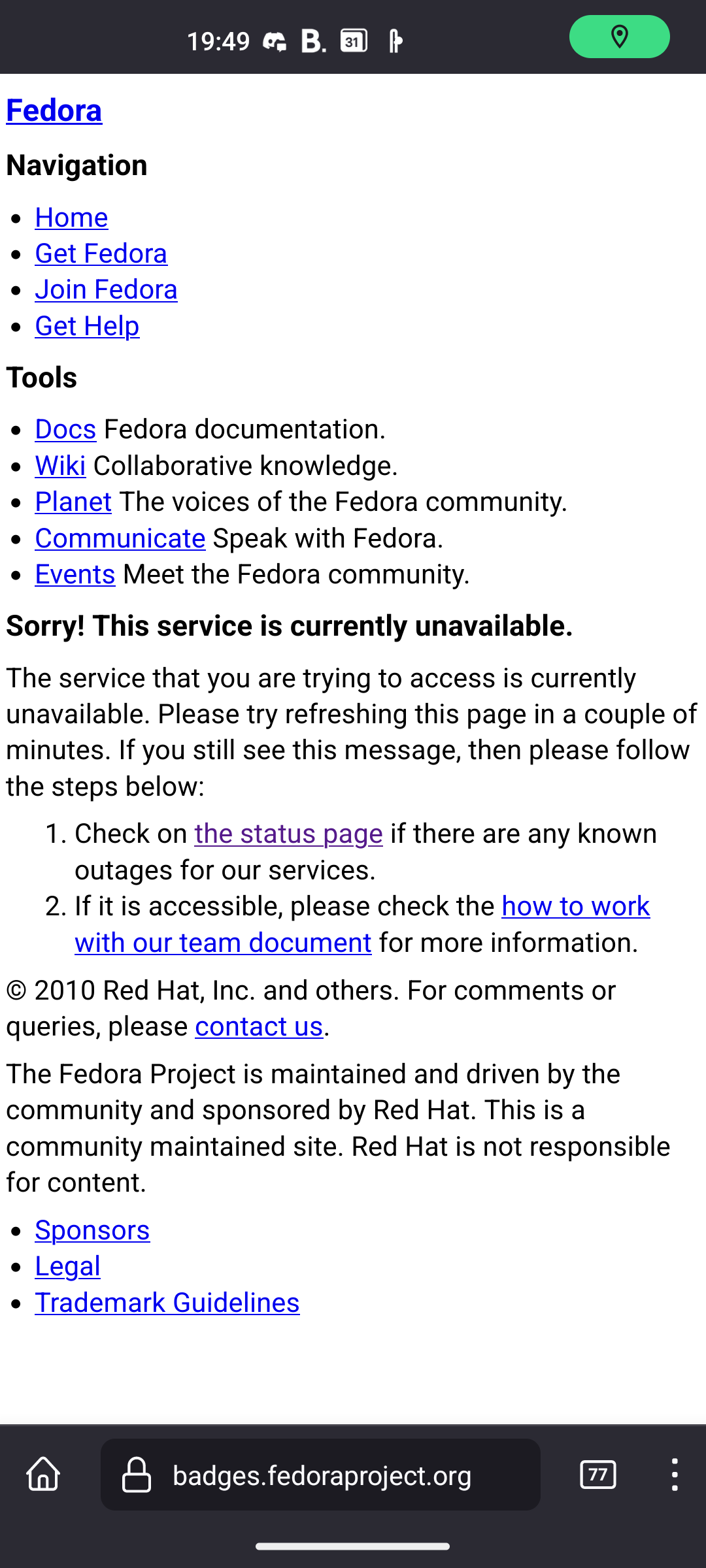View the Trademark Guidelines link
The width and height of the screenshot is (706, 1568).
click(167, 1303)
